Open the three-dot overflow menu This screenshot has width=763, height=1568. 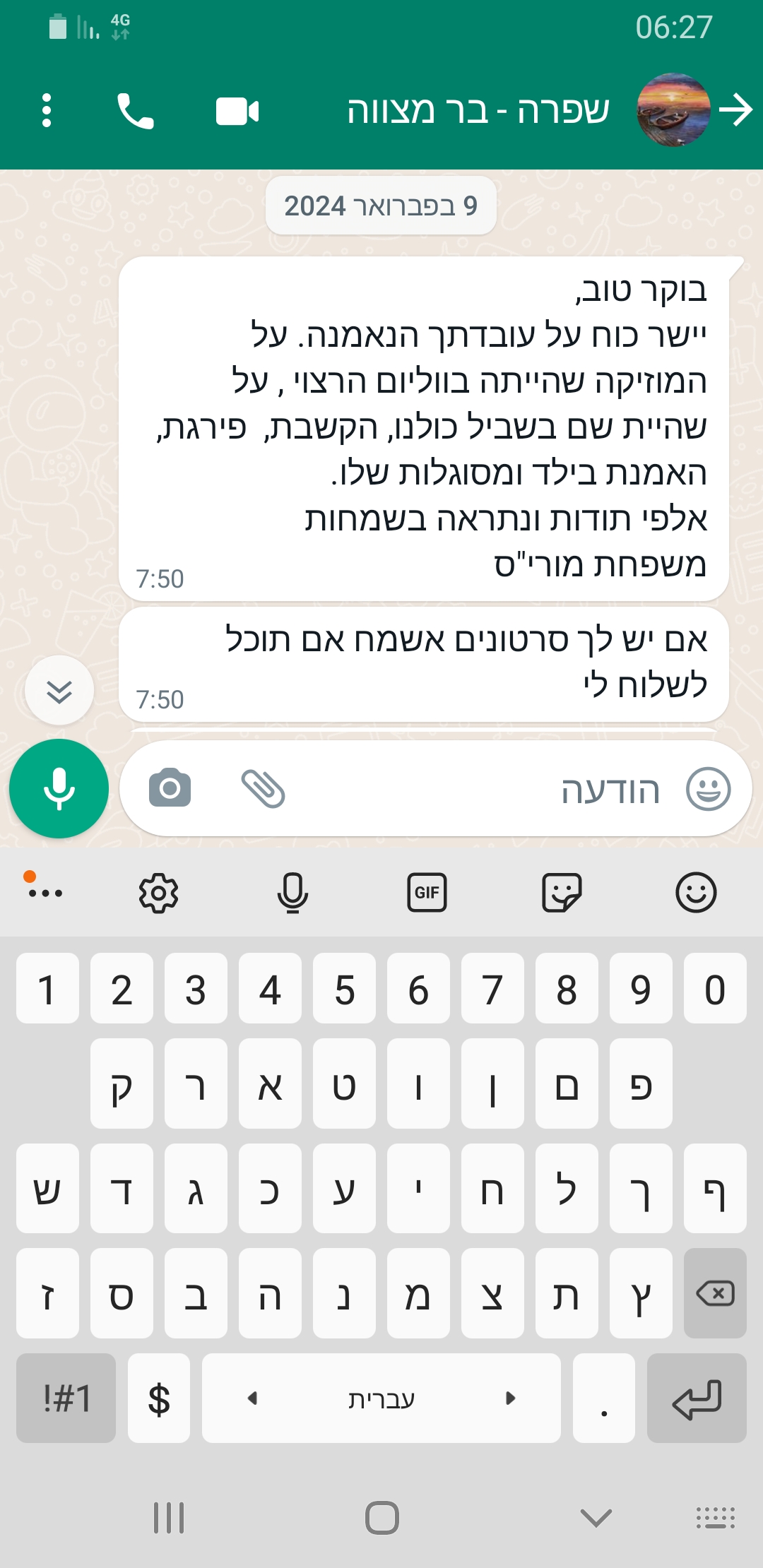point(47,110)
